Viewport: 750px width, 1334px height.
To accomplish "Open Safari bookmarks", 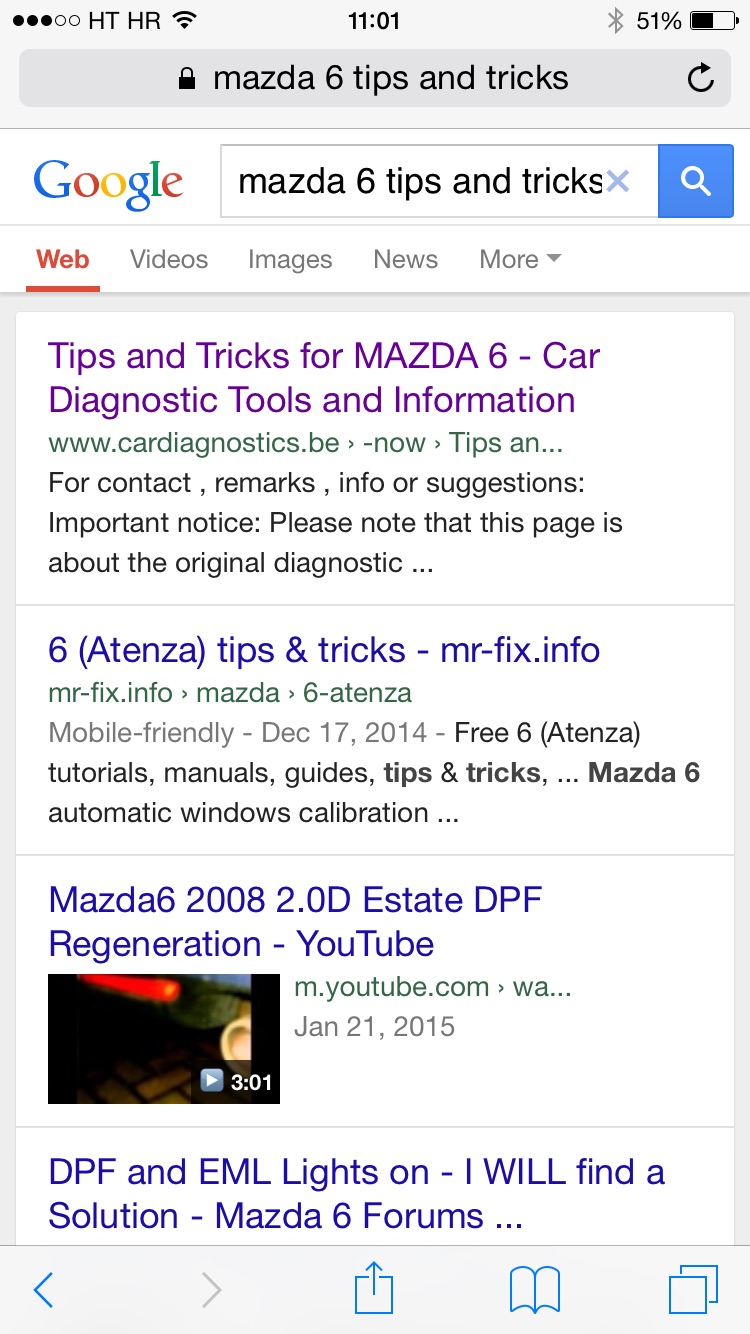I will pyautogui.click(x=535, y=1290).
